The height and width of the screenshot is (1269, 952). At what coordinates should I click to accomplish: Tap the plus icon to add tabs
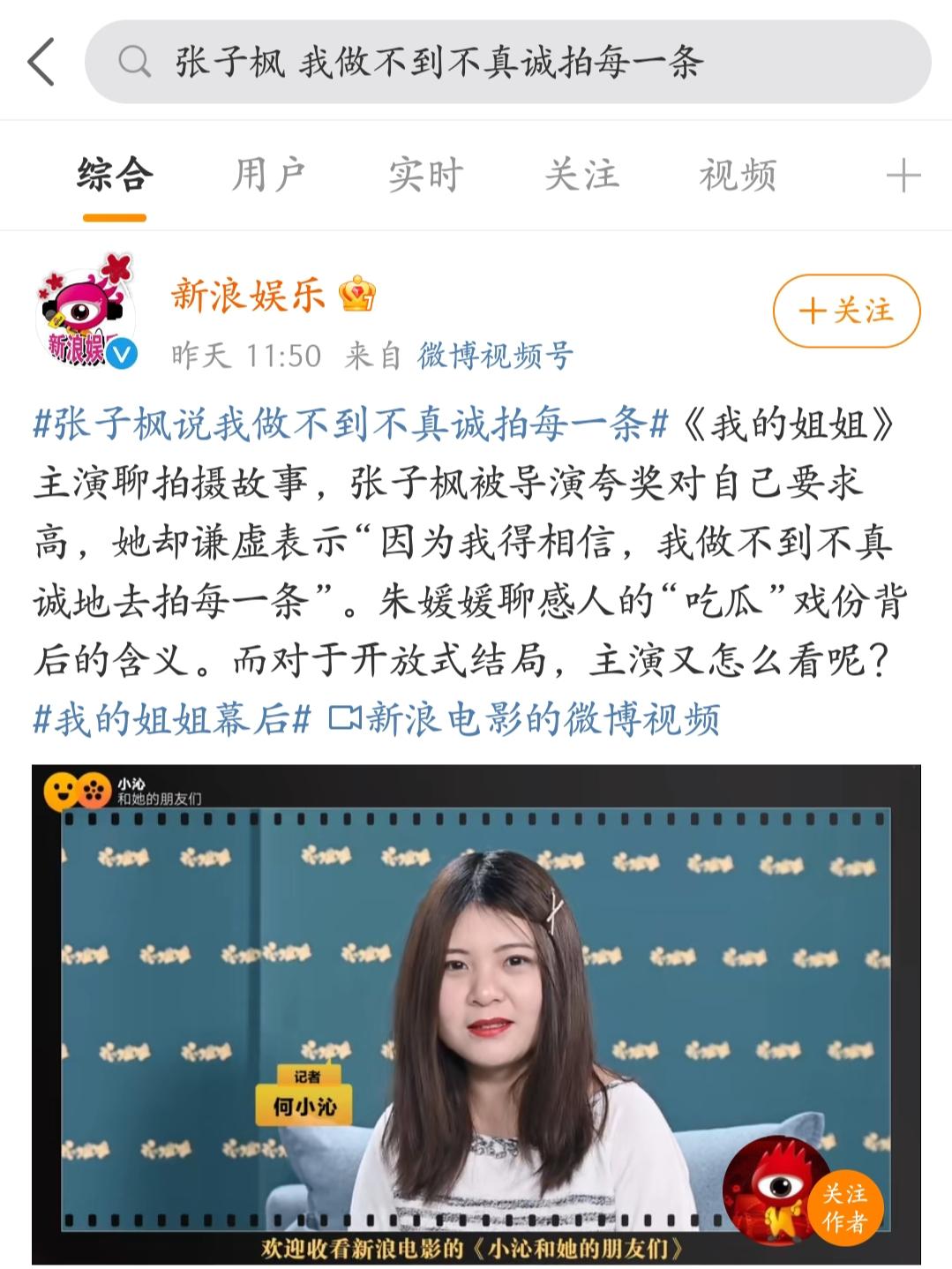(903, 176)
